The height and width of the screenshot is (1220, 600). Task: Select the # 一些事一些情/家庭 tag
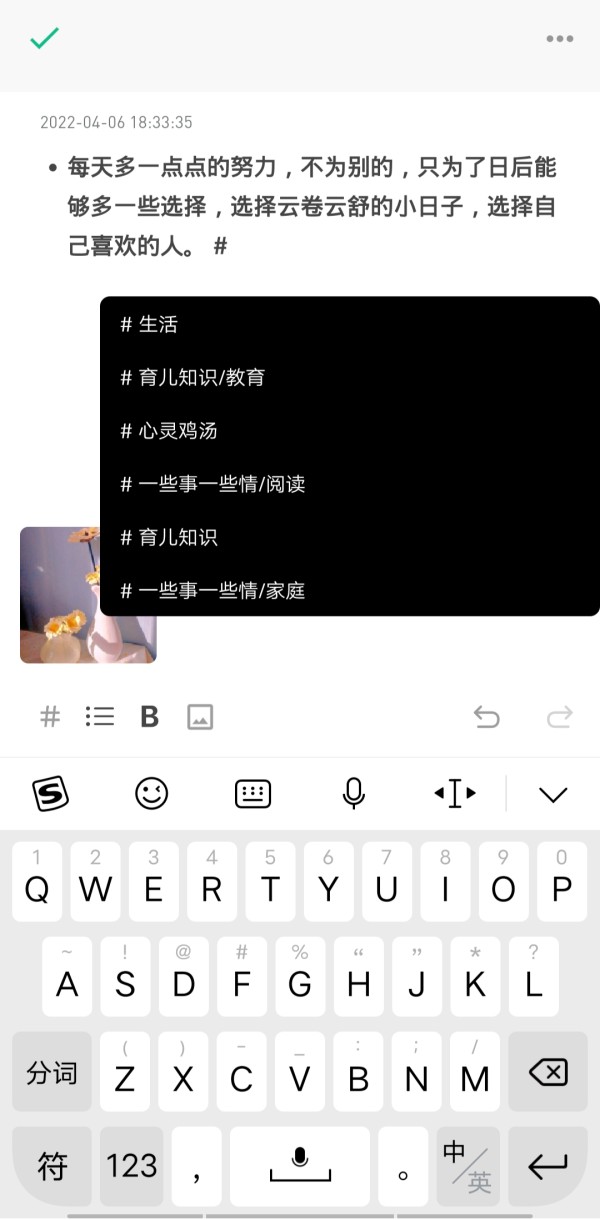point(213,591)
